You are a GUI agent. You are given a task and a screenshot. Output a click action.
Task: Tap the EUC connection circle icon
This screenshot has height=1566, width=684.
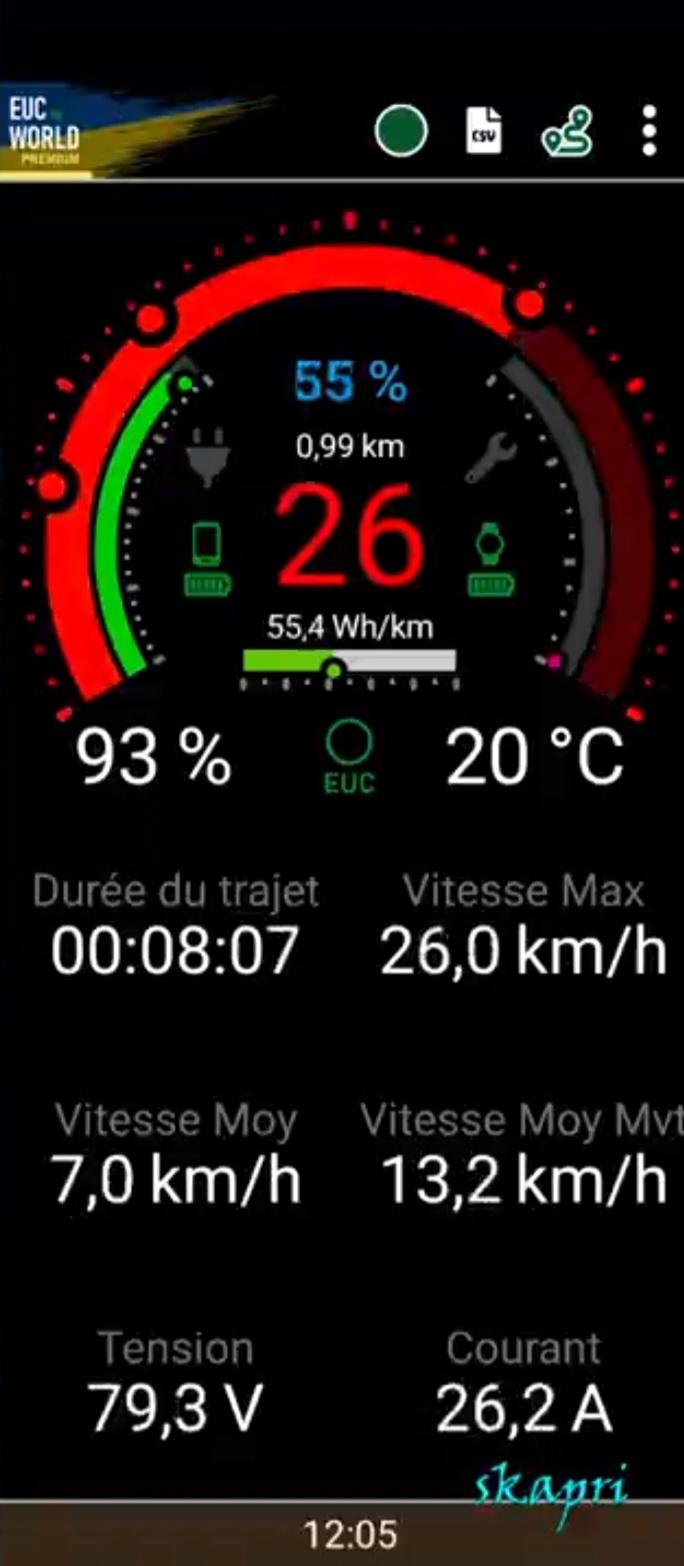point(349,757)
